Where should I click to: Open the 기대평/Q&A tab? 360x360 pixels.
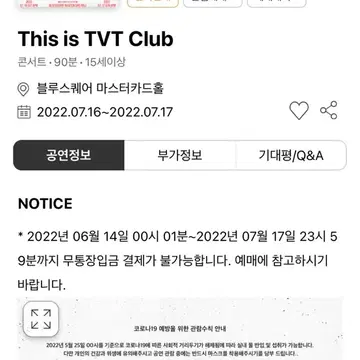pos(291,155)
